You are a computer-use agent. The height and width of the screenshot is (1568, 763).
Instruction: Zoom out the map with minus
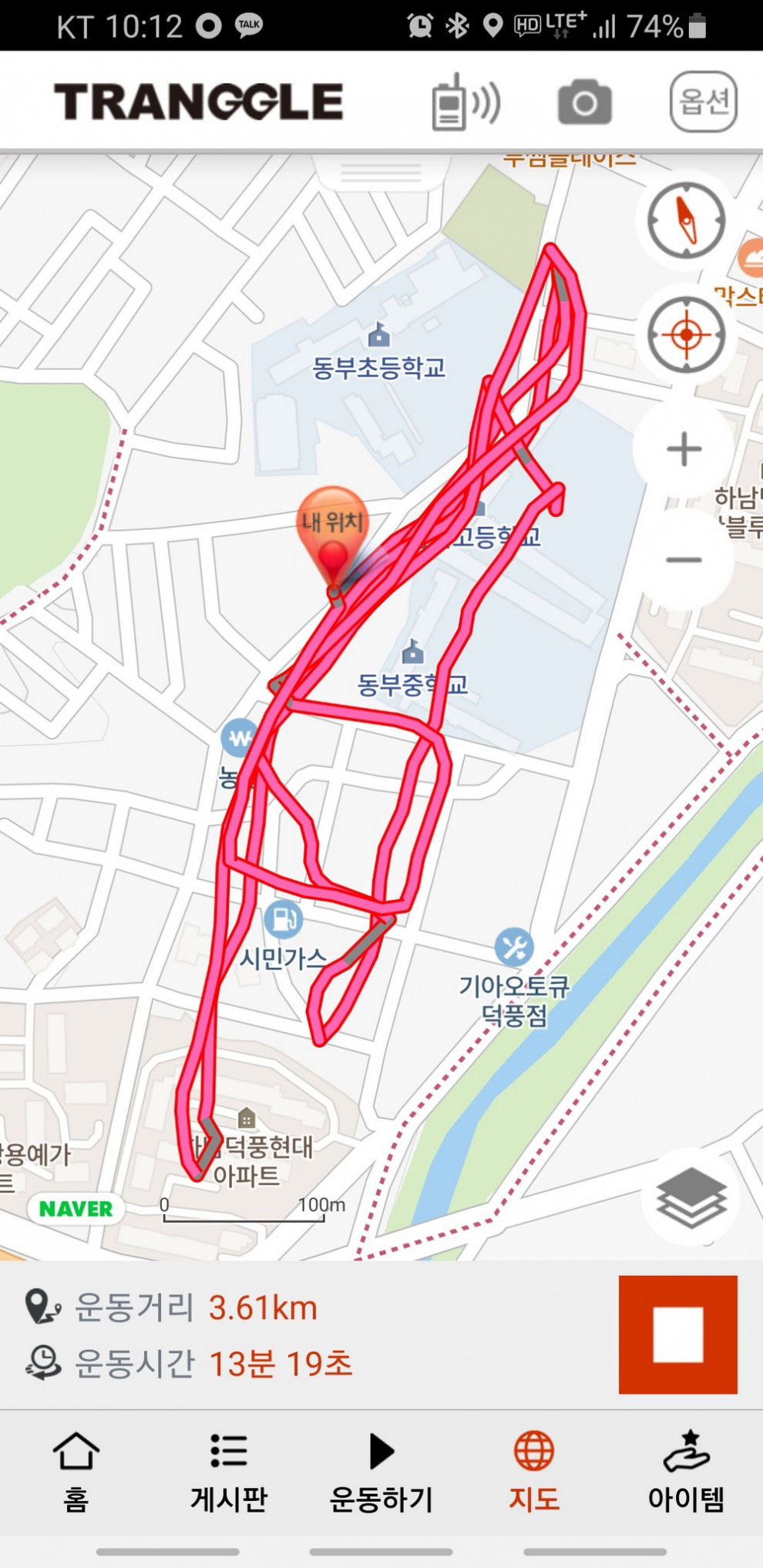684,559
